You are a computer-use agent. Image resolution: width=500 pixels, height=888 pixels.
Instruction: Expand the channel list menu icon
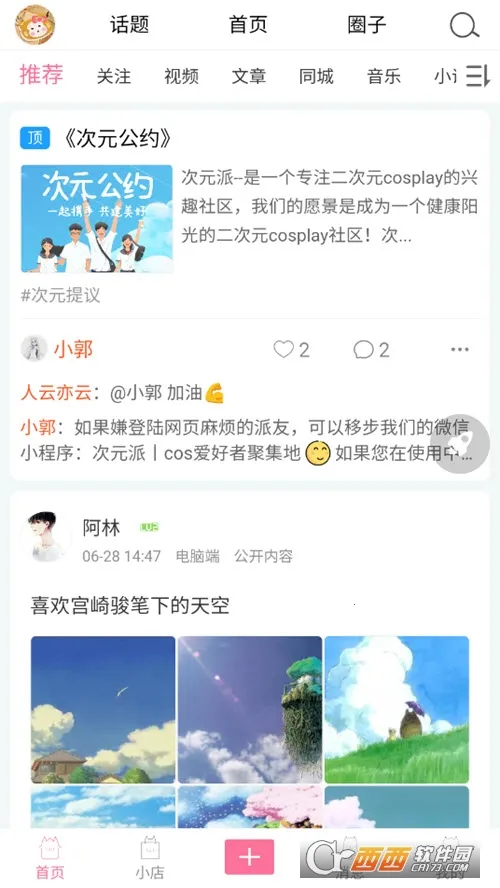477,76
